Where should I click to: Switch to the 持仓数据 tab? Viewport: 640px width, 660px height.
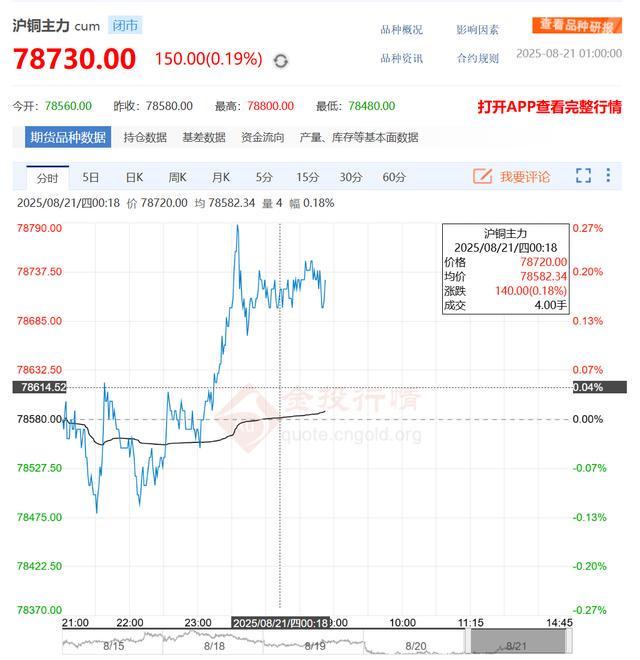click(x=145, y=138)
